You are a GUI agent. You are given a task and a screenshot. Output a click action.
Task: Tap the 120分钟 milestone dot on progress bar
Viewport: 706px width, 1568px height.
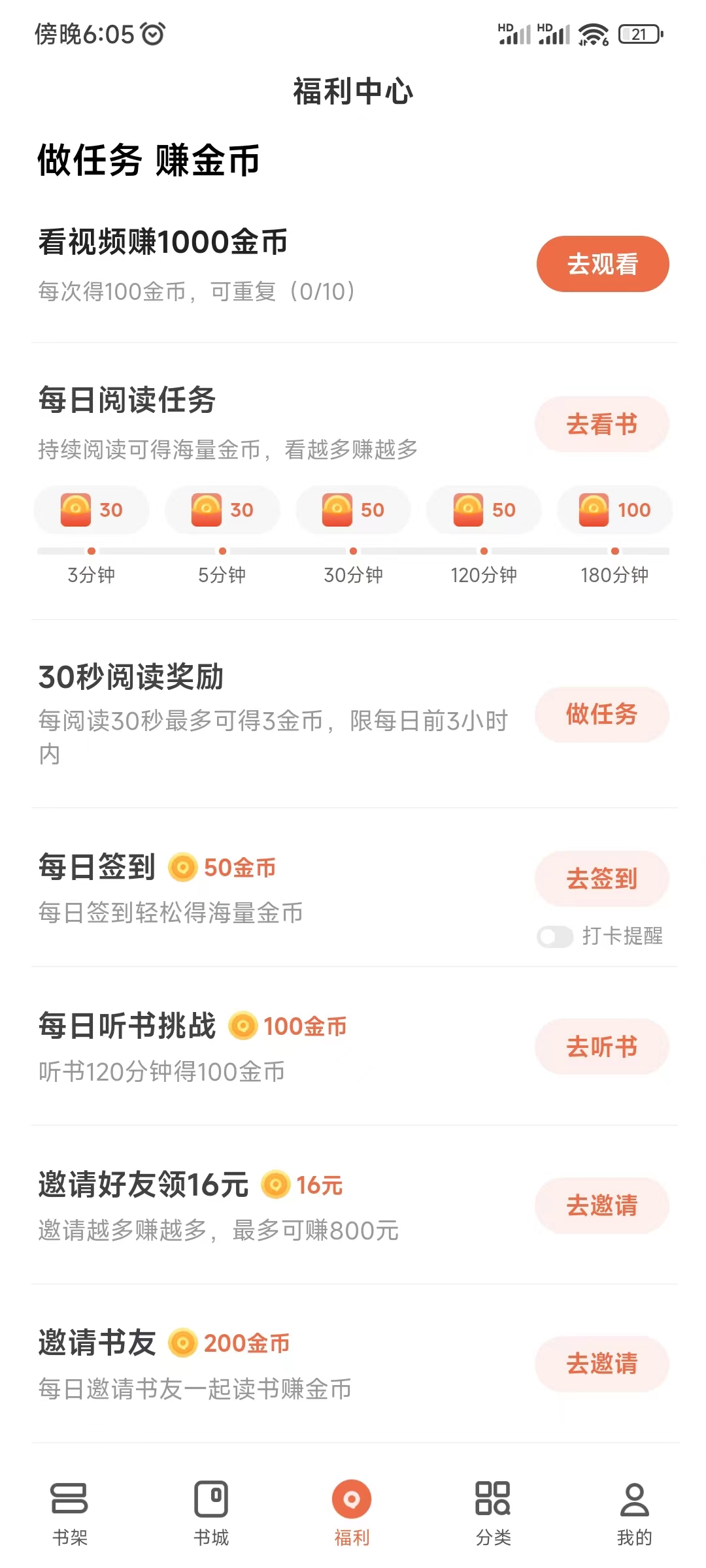click(x=484, y=550)
